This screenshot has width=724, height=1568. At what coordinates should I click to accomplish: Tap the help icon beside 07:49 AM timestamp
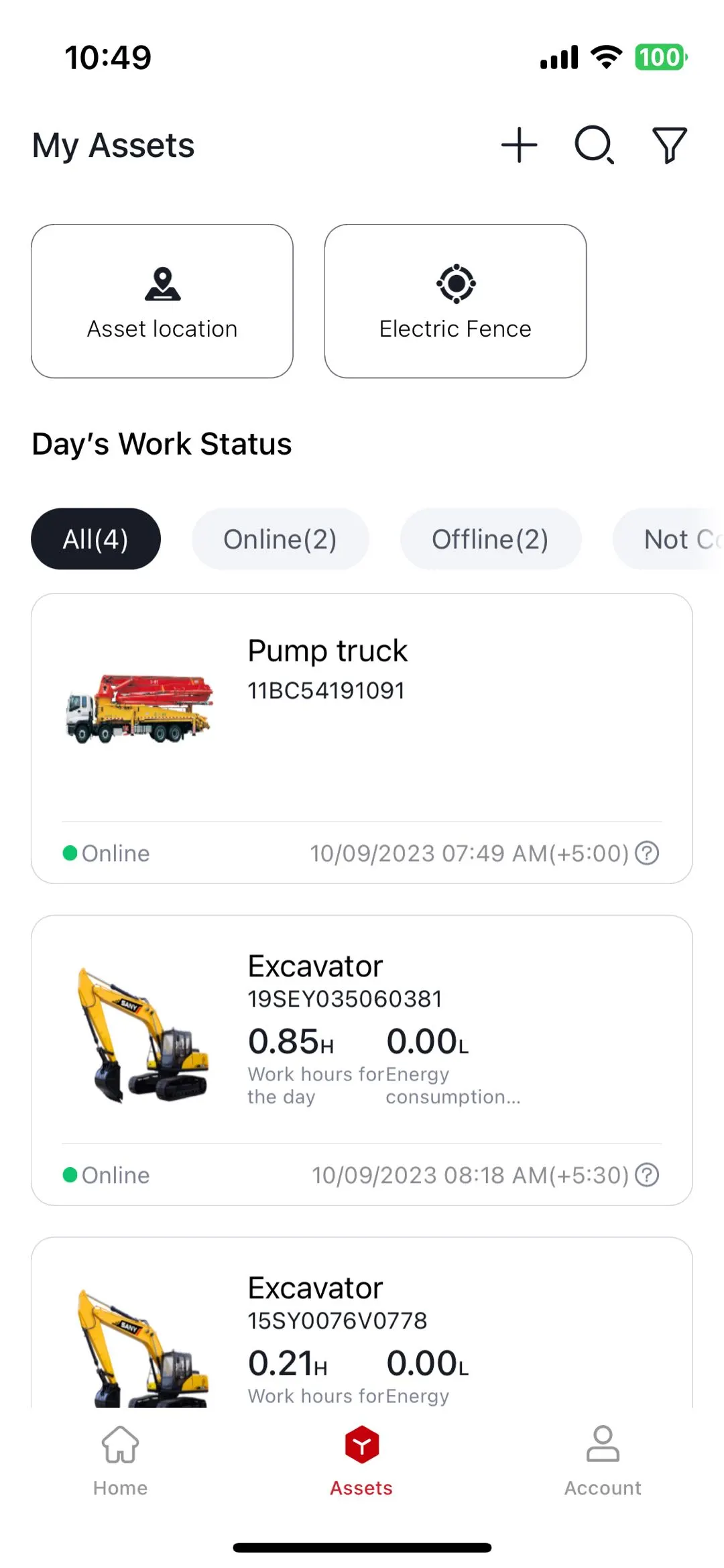pyautogui.click(x=647, y=853)
